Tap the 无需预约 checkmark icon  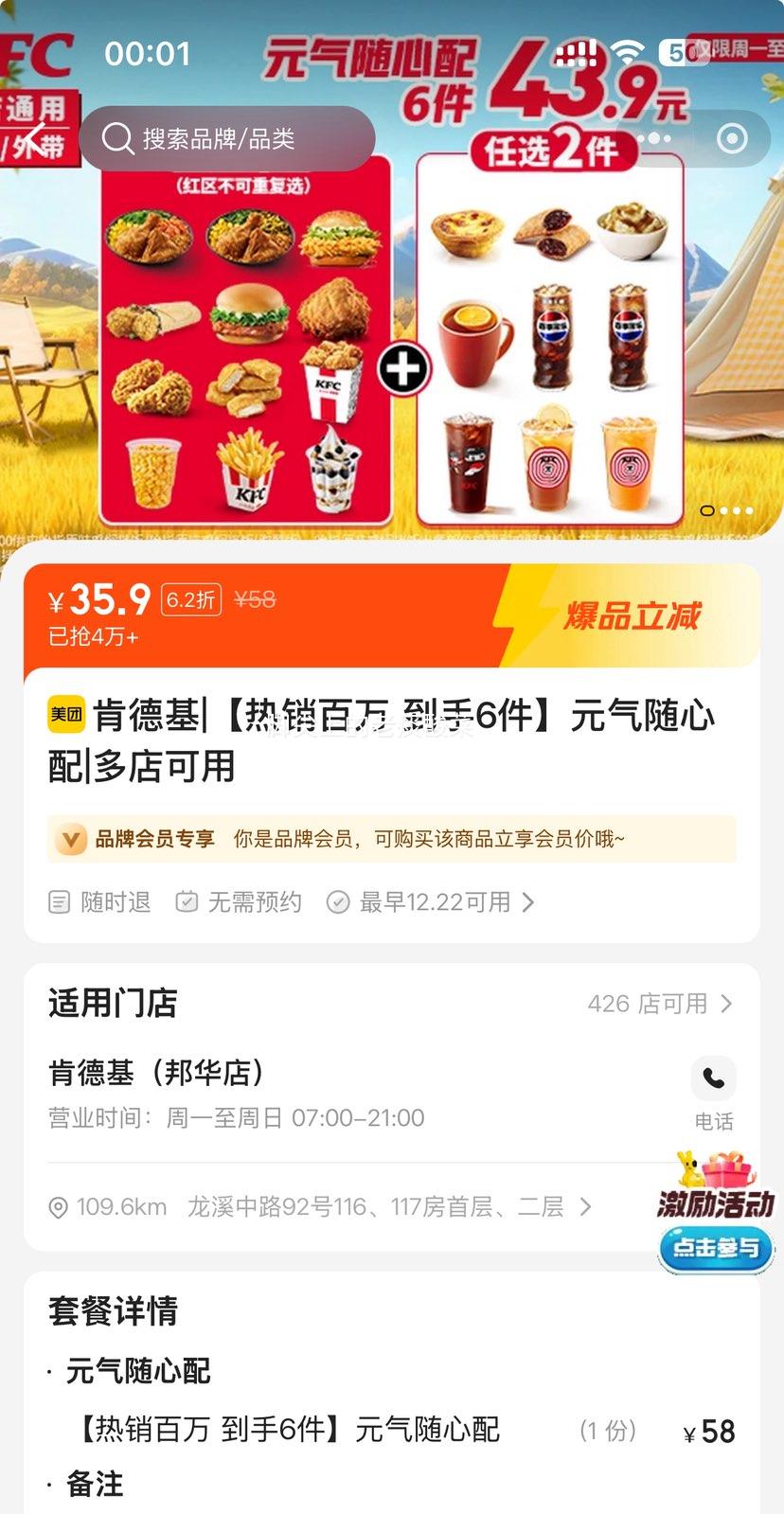[x=187, y=902]
